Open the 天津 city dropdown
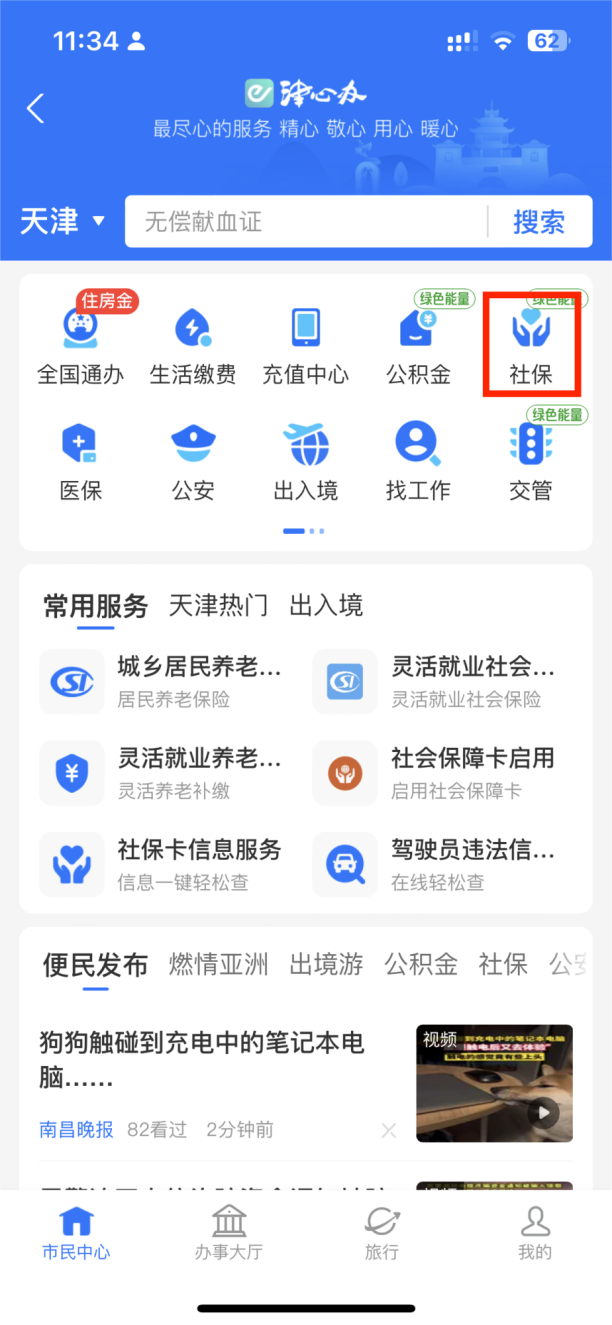 click(x=63, y=221)
